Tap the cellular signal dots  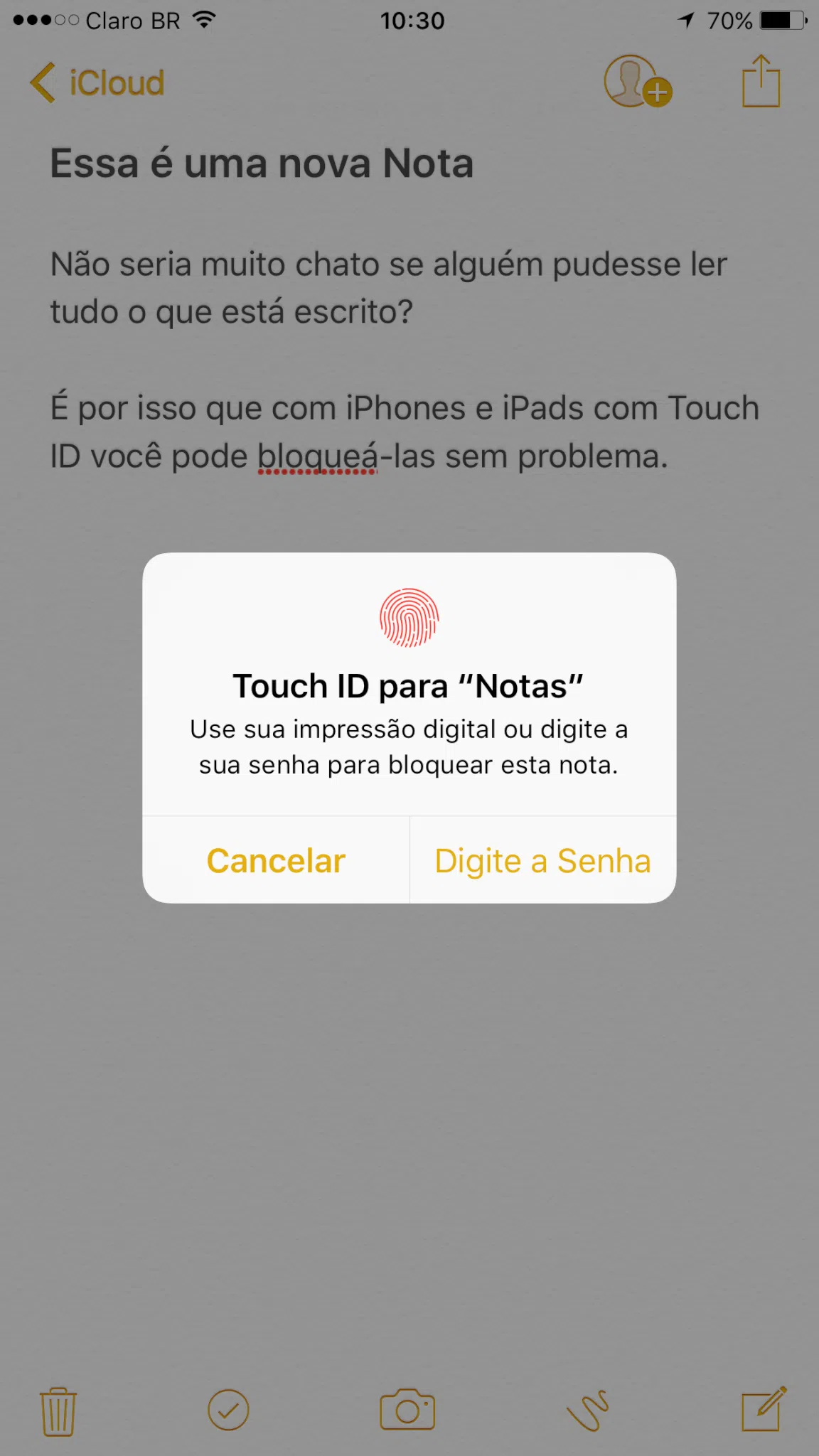41,19
